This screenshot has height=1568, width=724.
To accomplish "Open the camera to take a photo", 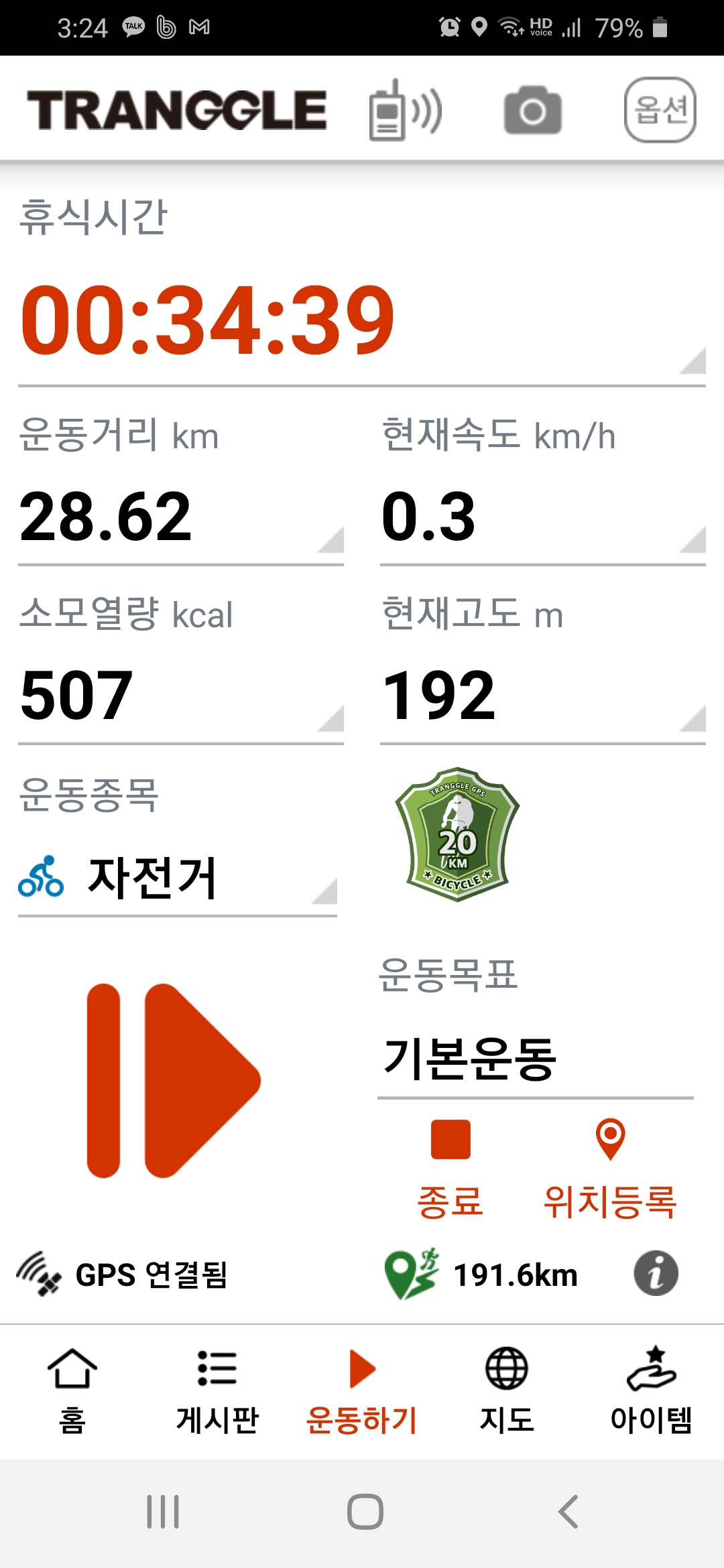I will point(533,111).
